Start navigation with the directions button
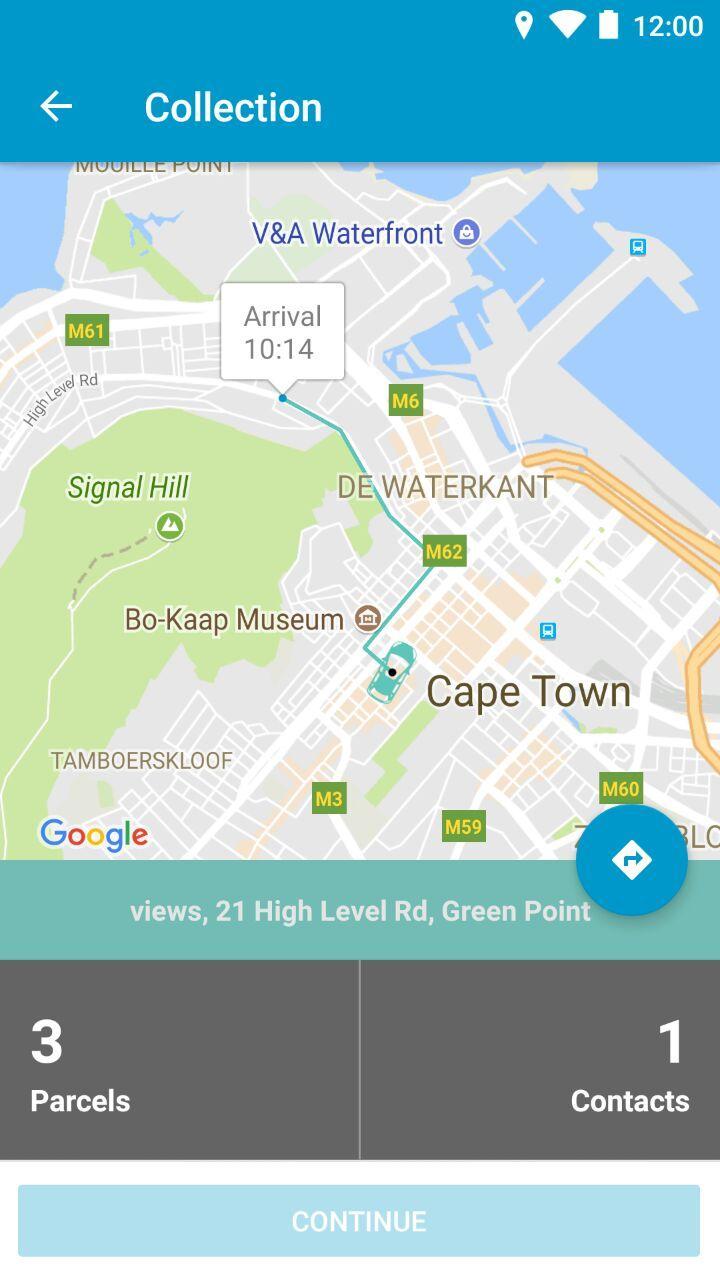 [x=631, y=860]
